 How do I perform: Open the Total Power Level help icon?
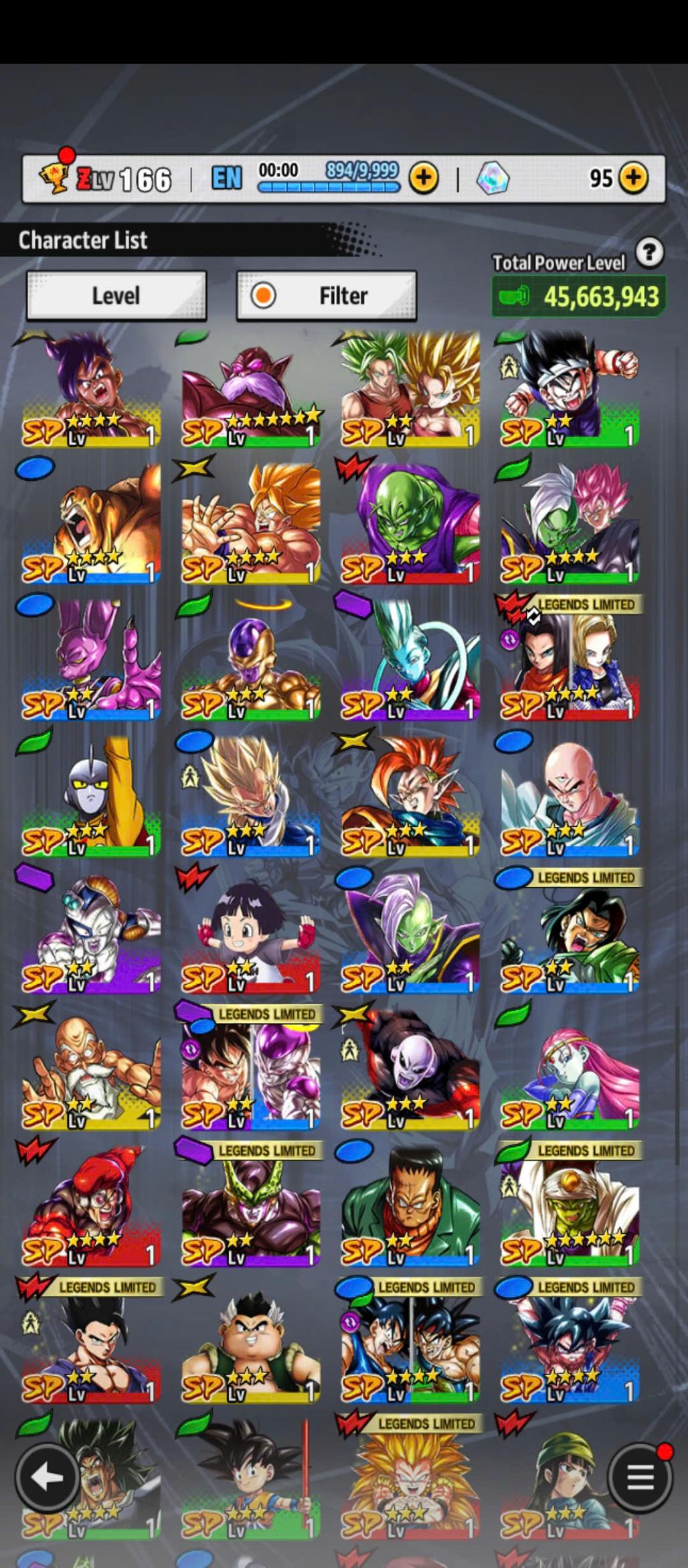649,252
